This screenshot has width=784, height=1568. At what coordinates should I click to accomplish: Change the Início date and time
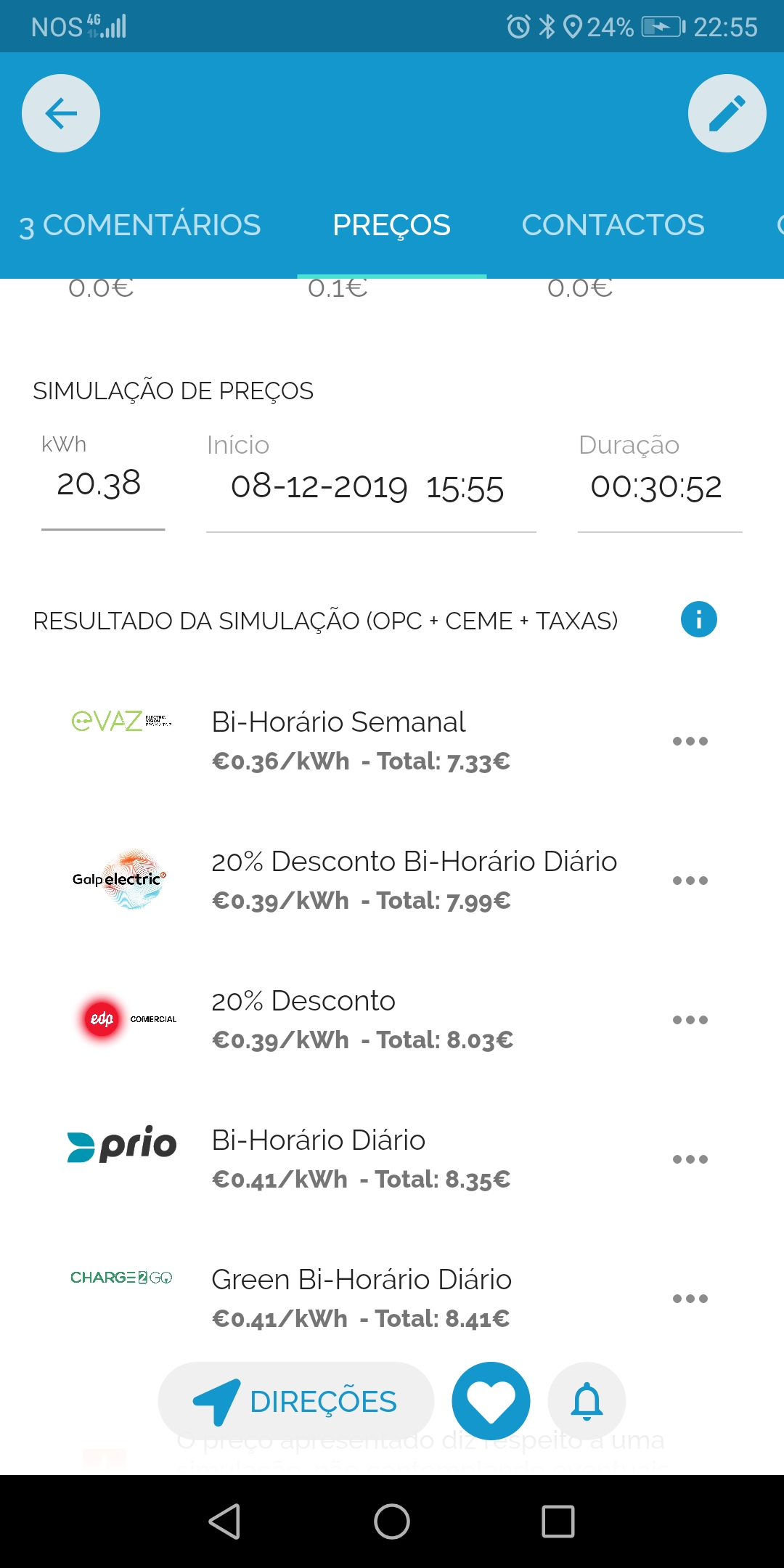[371, 487]
